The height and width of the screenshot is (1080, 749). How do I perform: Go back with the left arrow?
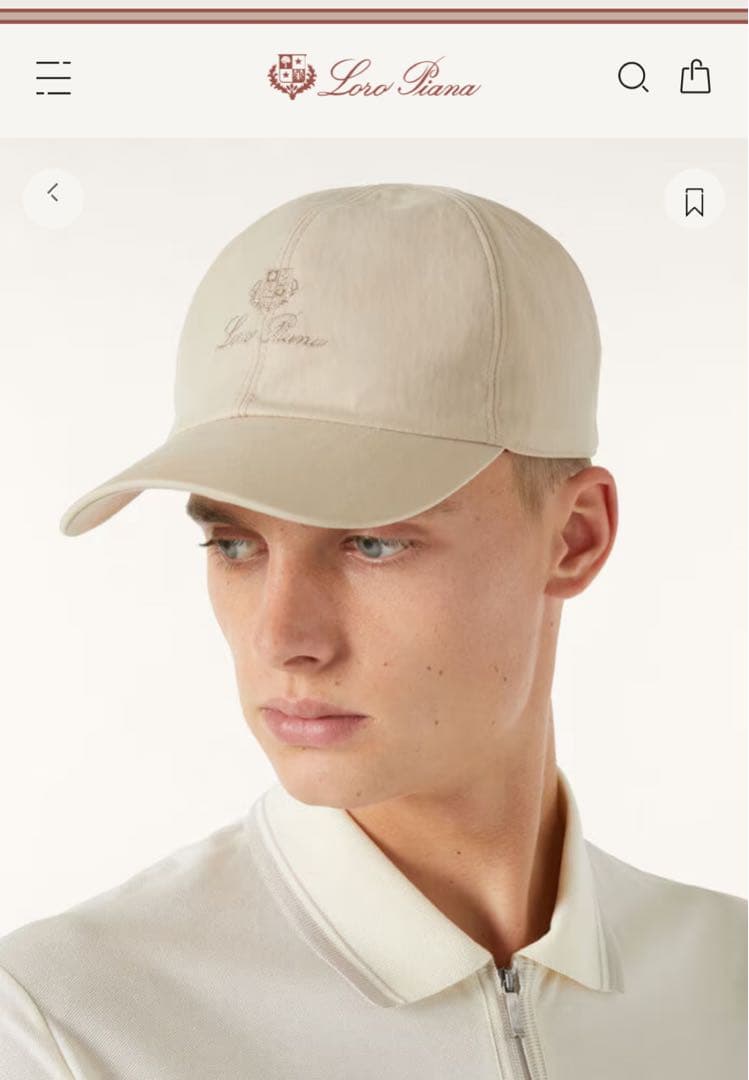click(53, 194)
